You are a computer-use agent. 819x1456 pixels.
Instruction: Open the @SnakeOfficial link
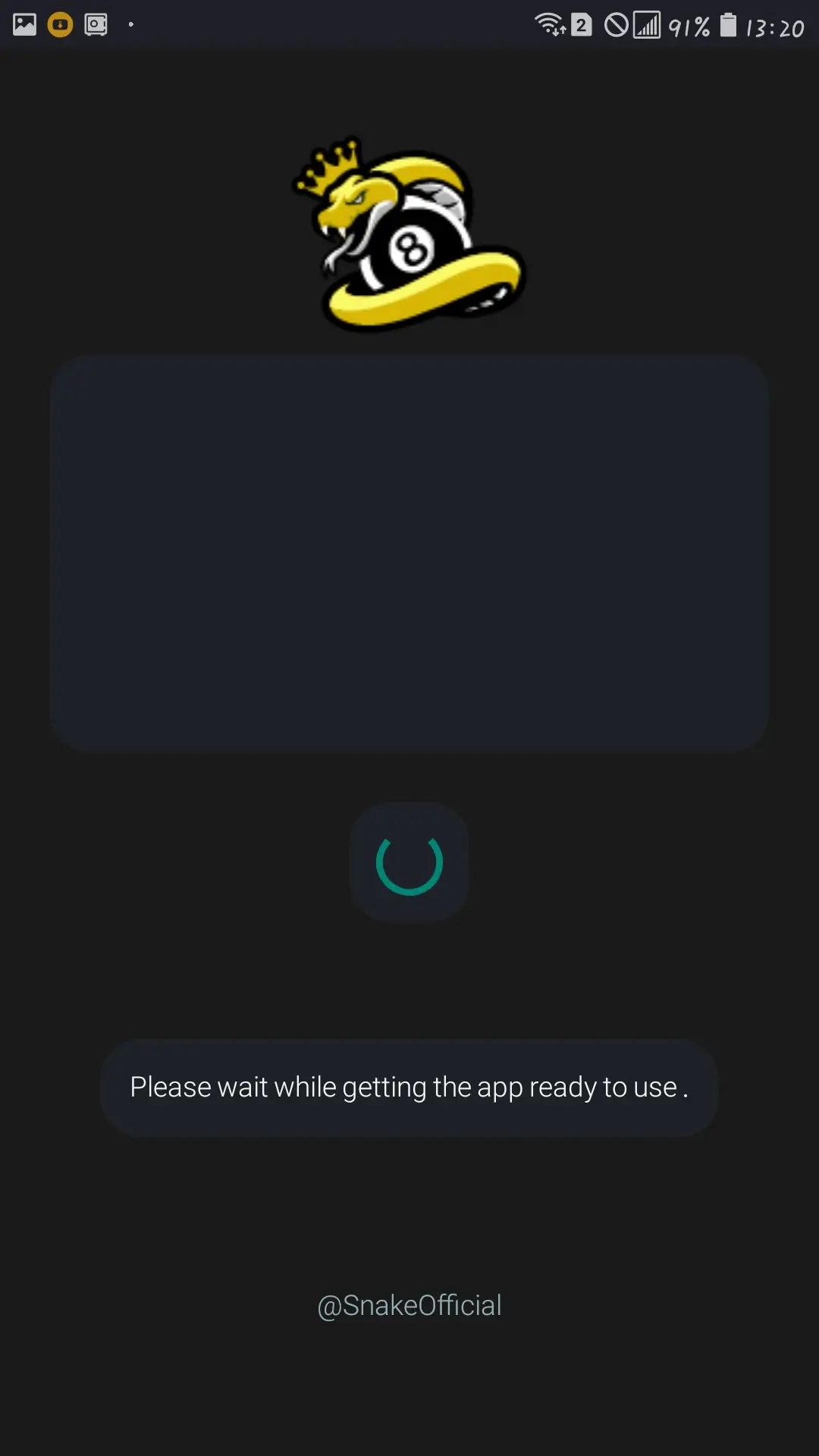coord(409,1306)
